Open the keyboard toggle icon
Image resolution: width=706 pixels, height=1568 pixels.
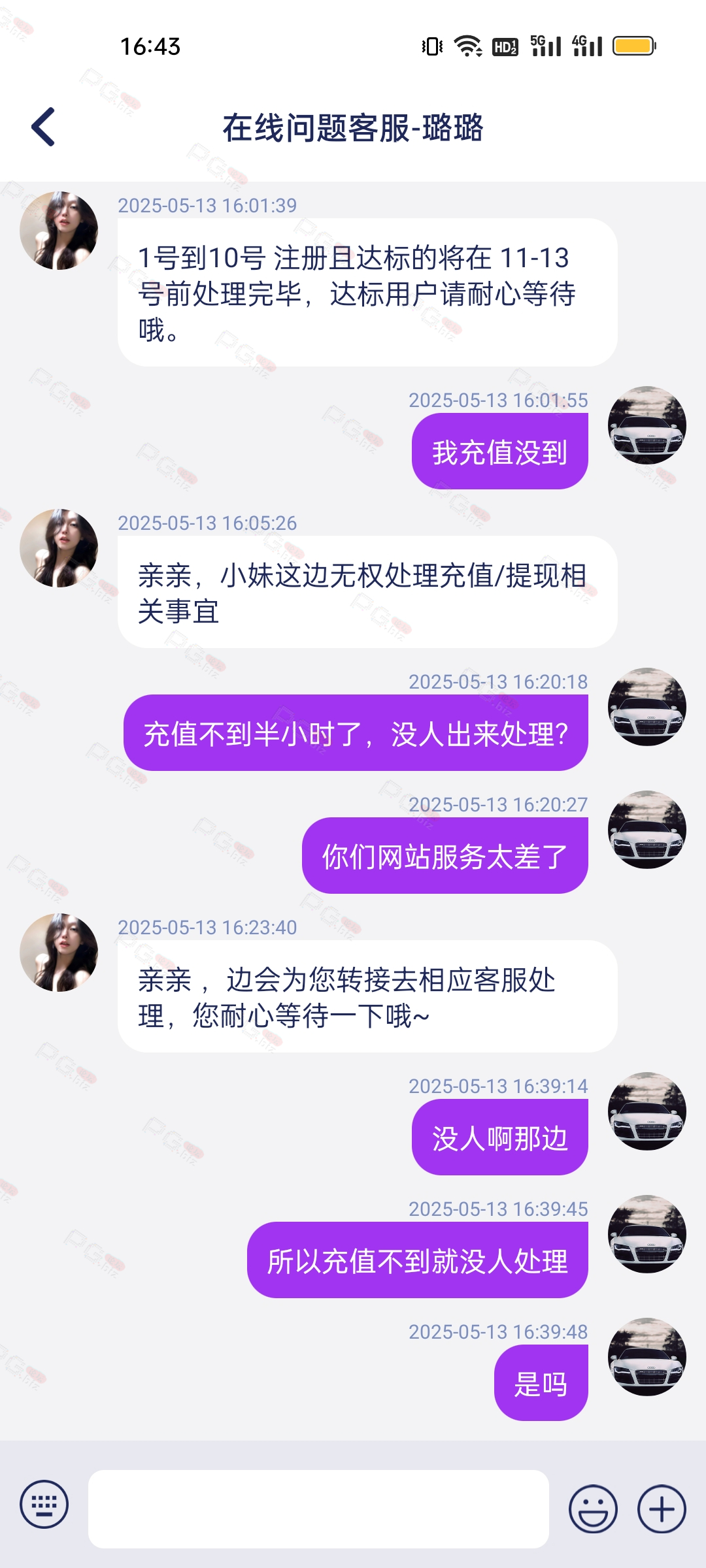[x=44, y=1504]
